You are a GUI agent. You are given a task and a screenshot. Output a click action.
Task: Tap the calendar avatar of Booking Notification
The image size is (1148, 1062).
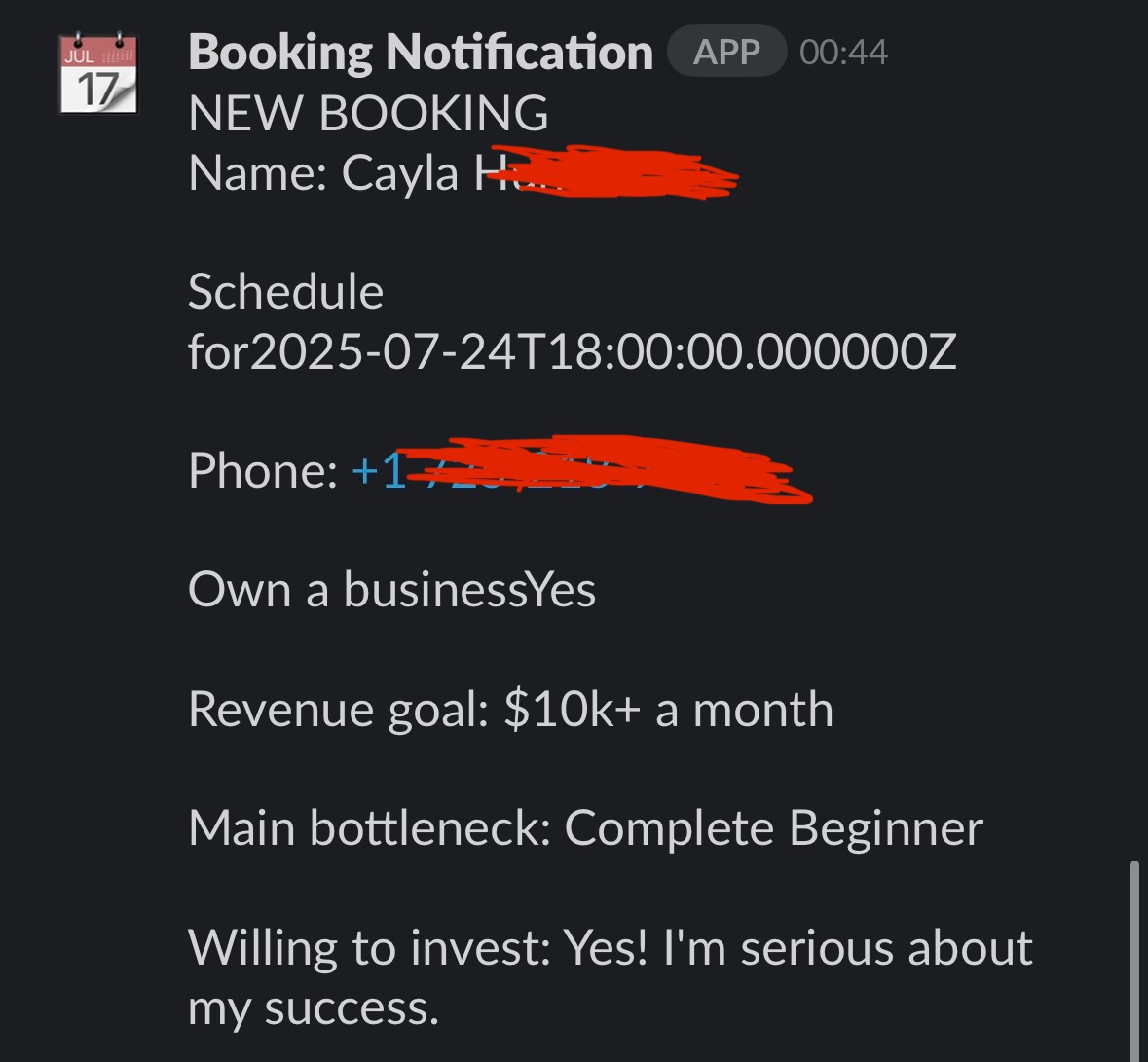(98, 75)
